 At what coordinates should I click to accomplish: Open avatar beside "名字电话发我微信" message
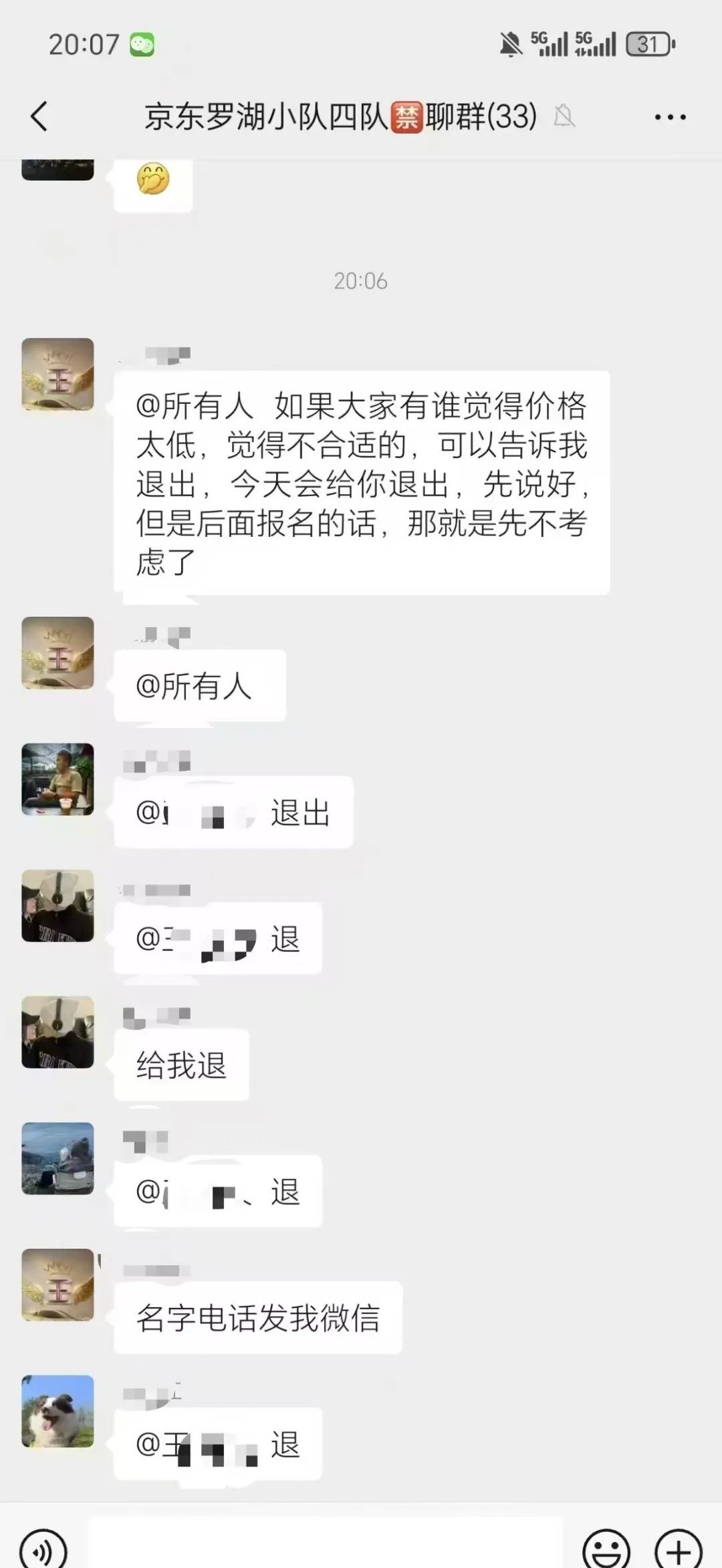pyautogui.click(x=57, y=1284)
